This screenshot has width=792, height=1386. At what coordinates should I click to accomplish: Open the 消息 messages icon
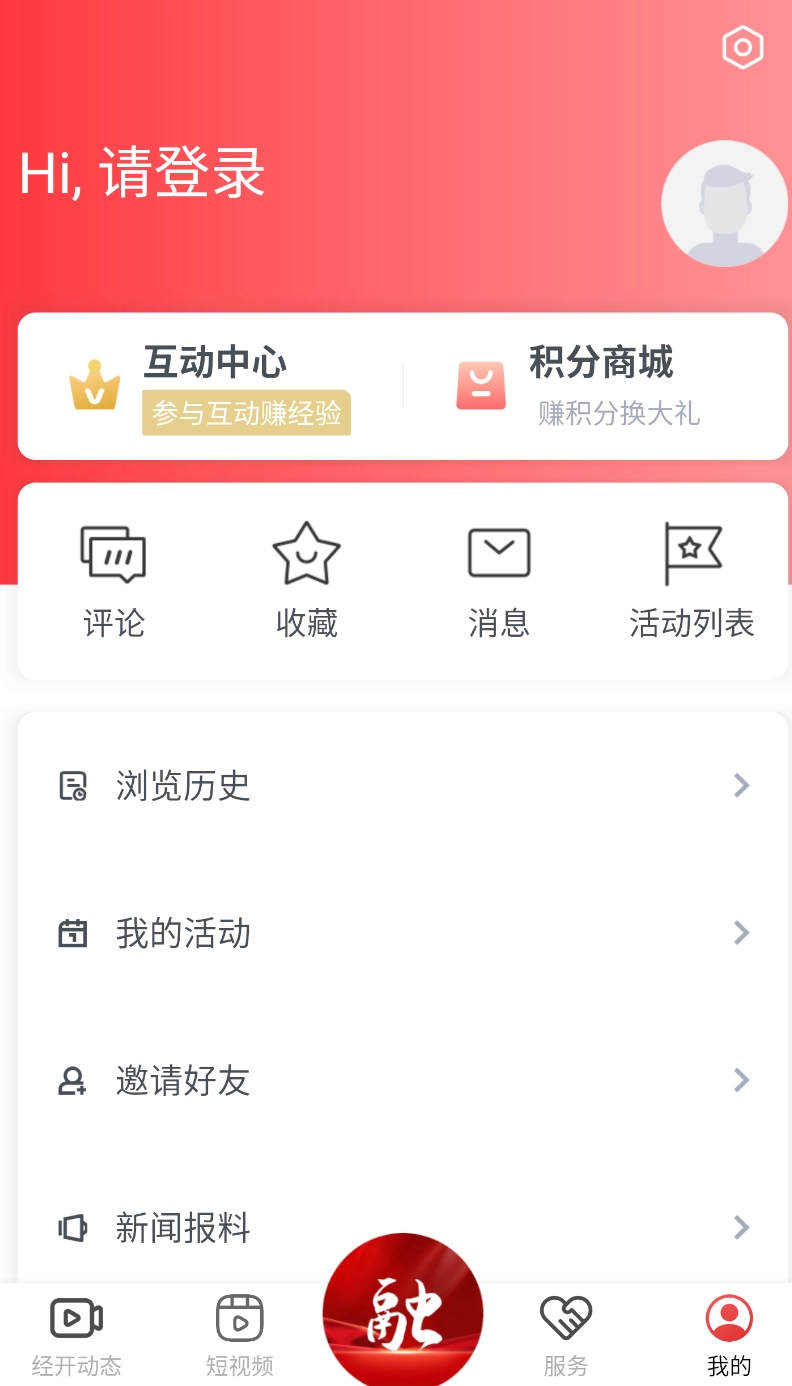click(499, 552)
